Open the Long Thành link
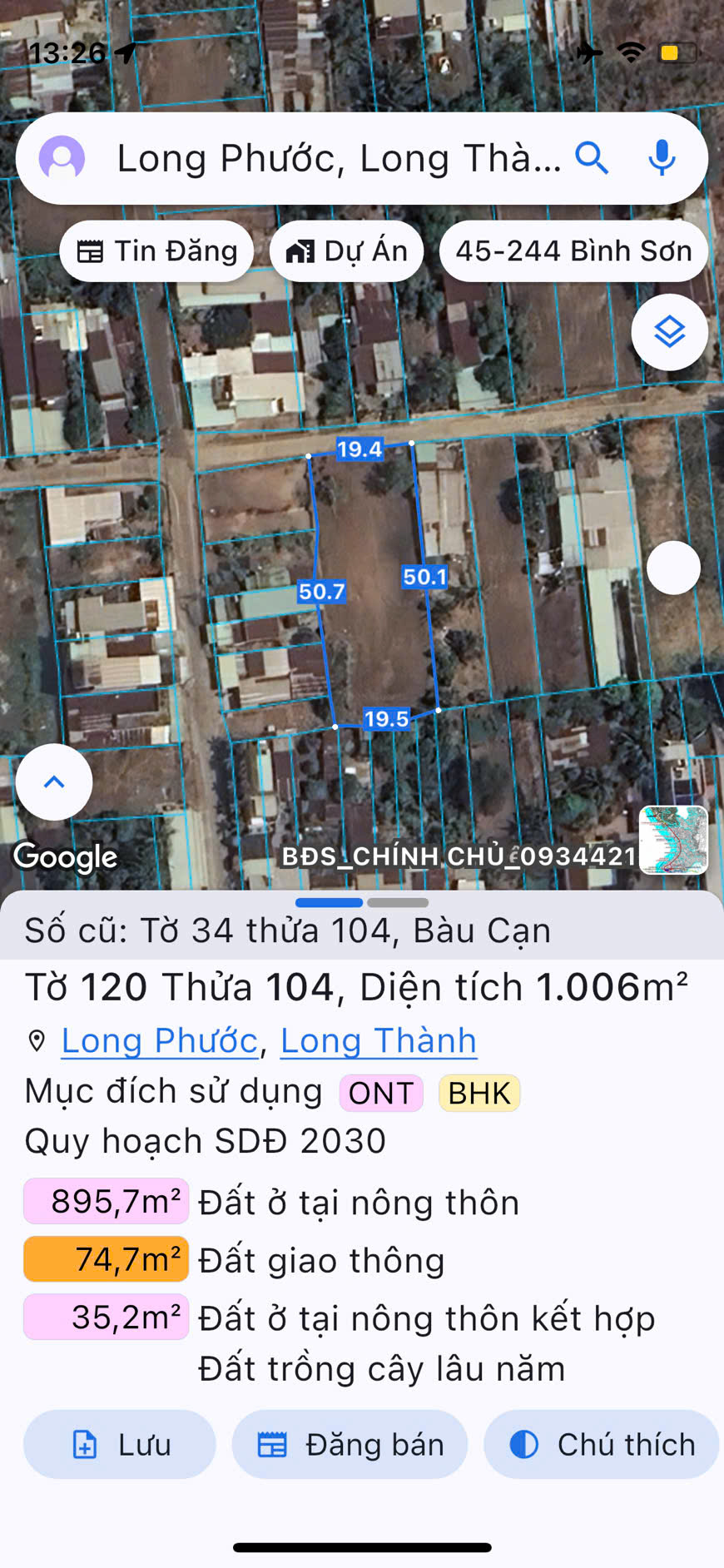The width and height of the screenshot is (724, 1568). coord(379,1040)
